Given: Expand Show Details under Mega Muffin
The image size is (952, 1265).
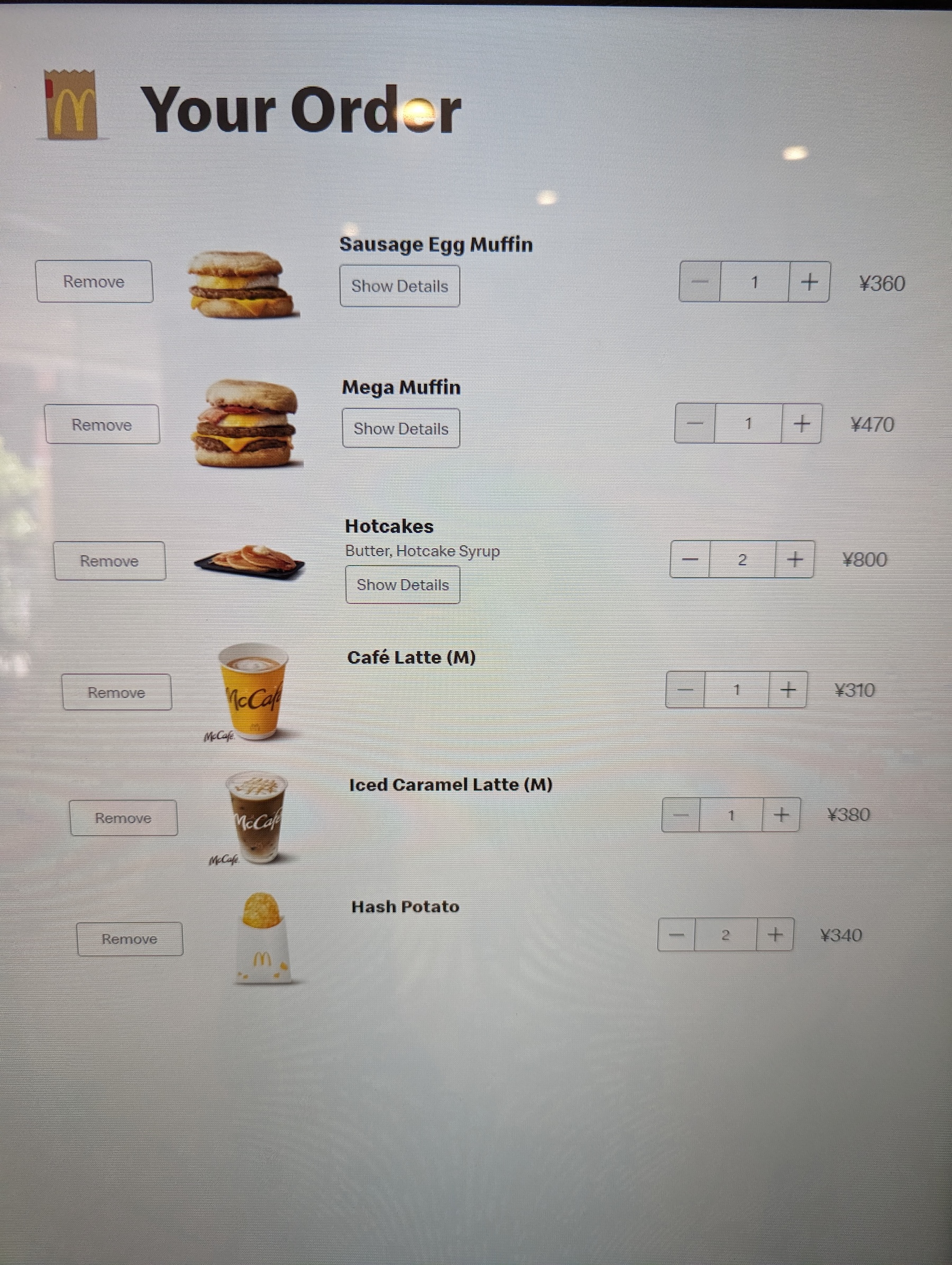Looking at the screenshot, I should pyautogui.click(x=401, y=429).
